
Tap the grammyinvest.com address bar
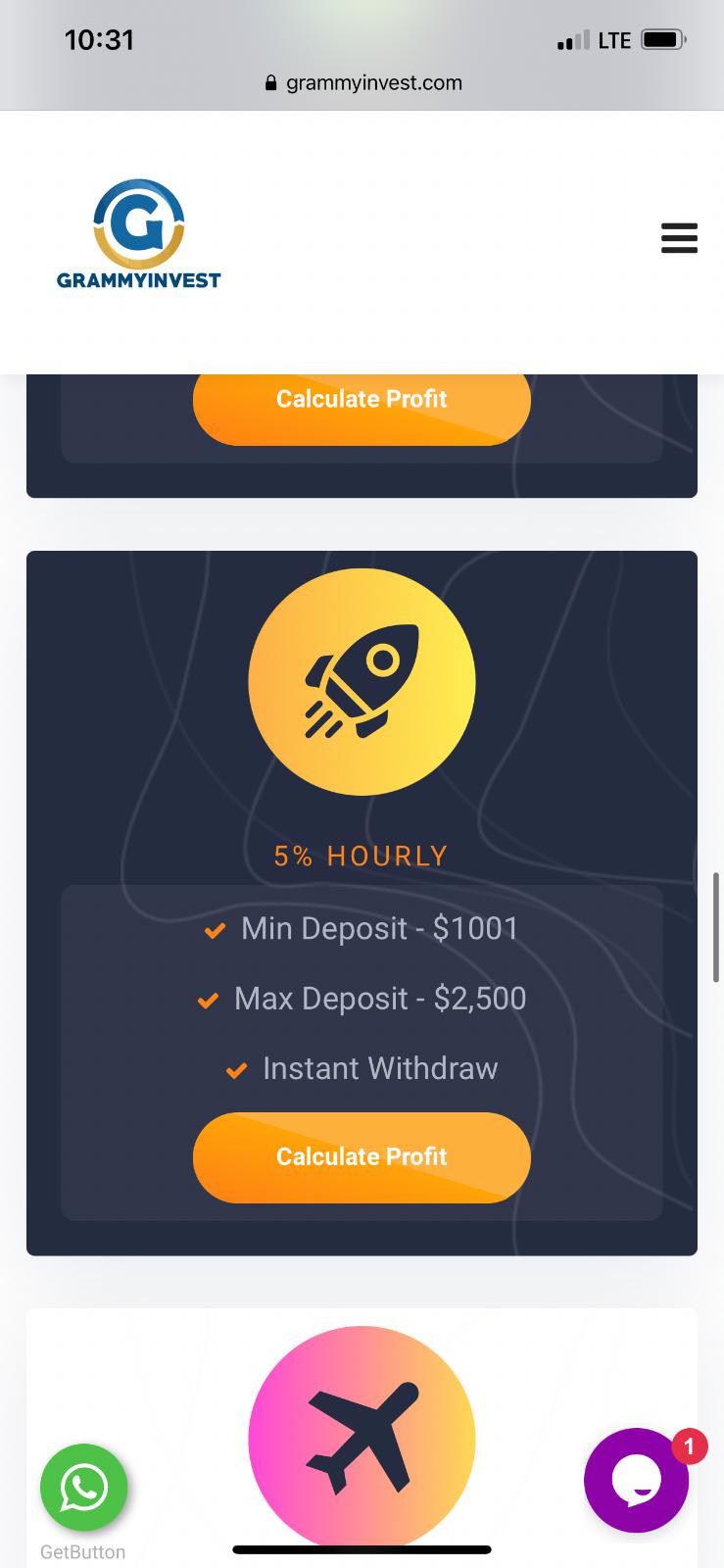coord(362,83)
